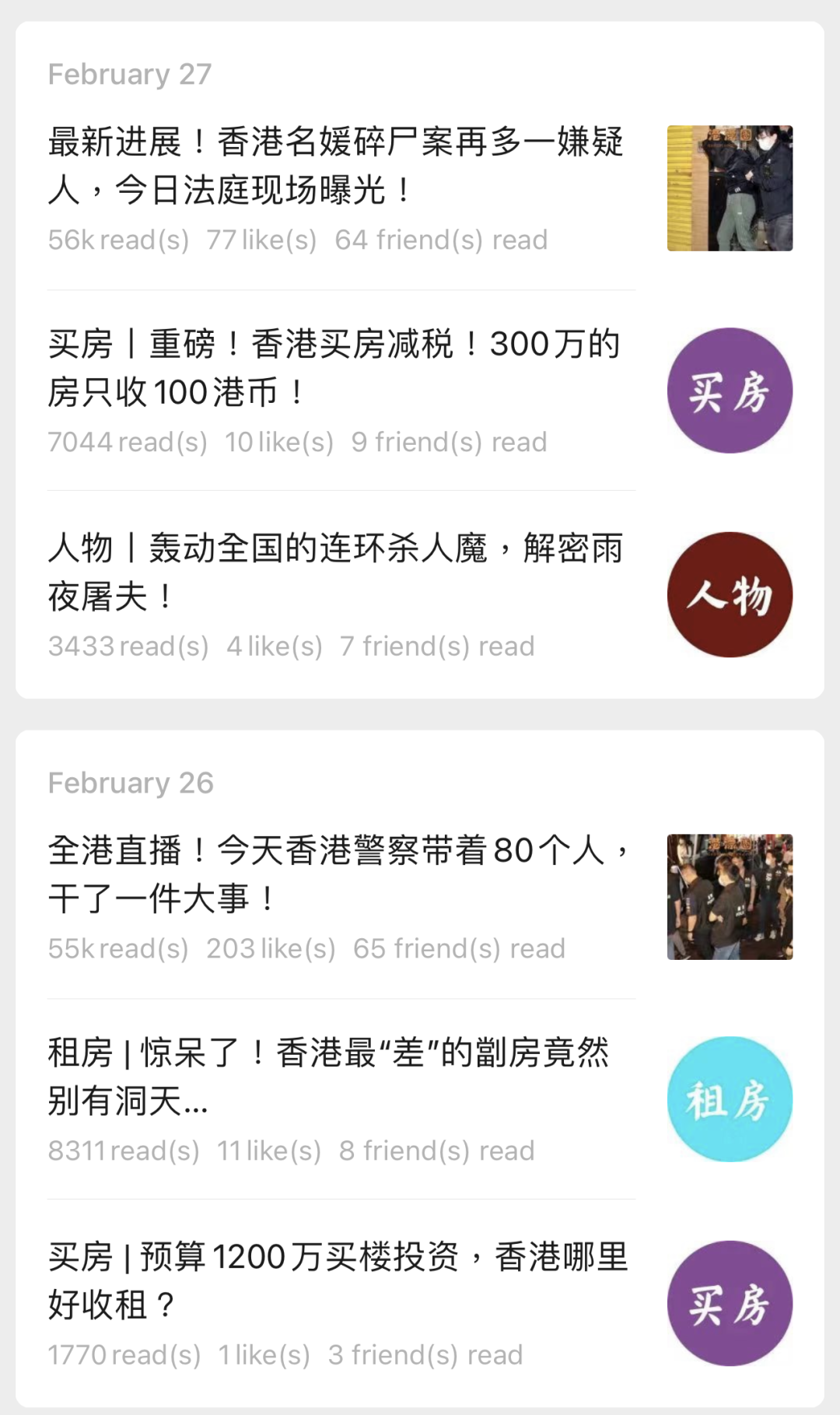Viewport: 840px width, 1415px height.
Task: Tap the police crowd photo thumbnail
Action: 730,896
